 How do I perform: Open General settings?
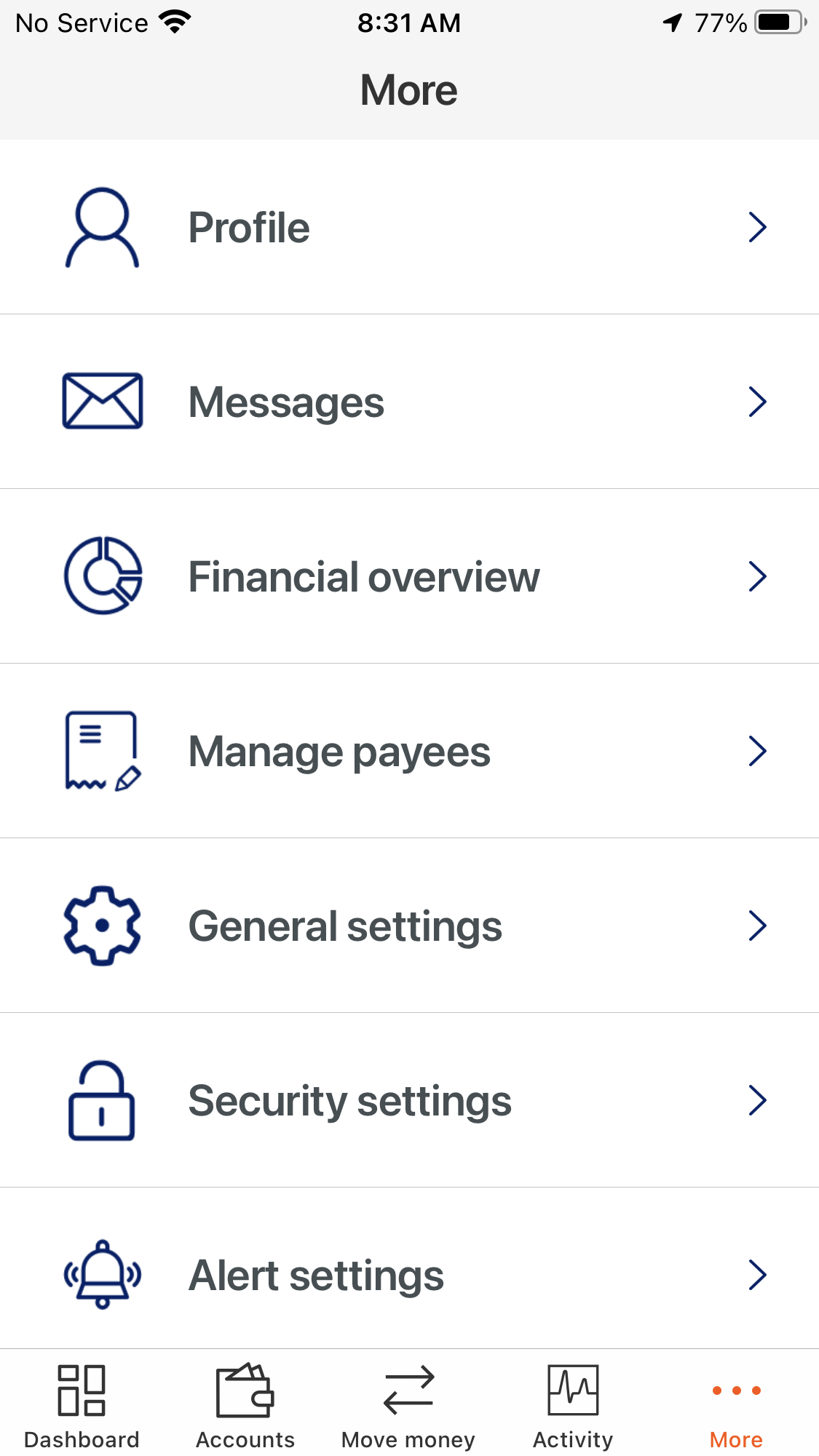409,926
